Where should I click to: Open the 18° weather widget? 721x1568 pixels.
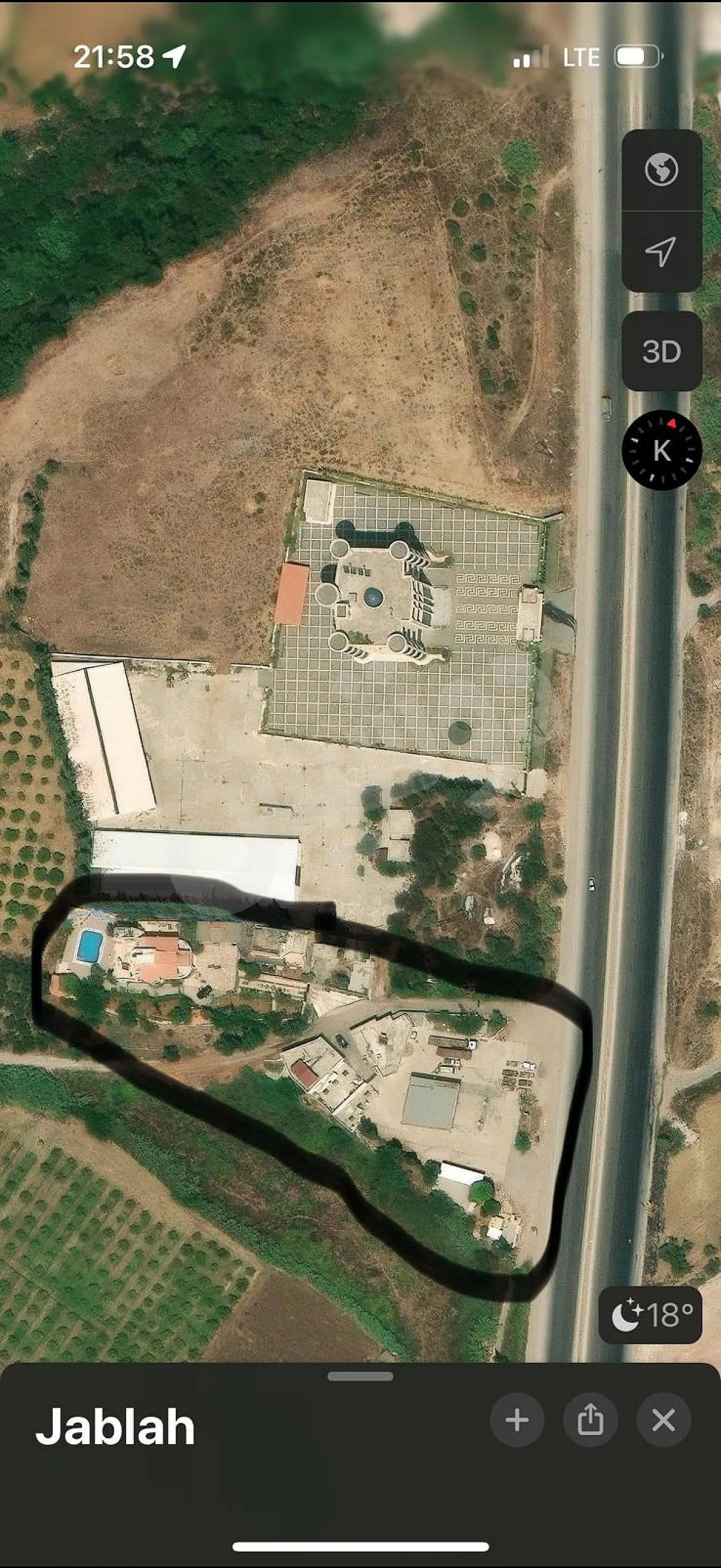click(x=651, y=1315)
